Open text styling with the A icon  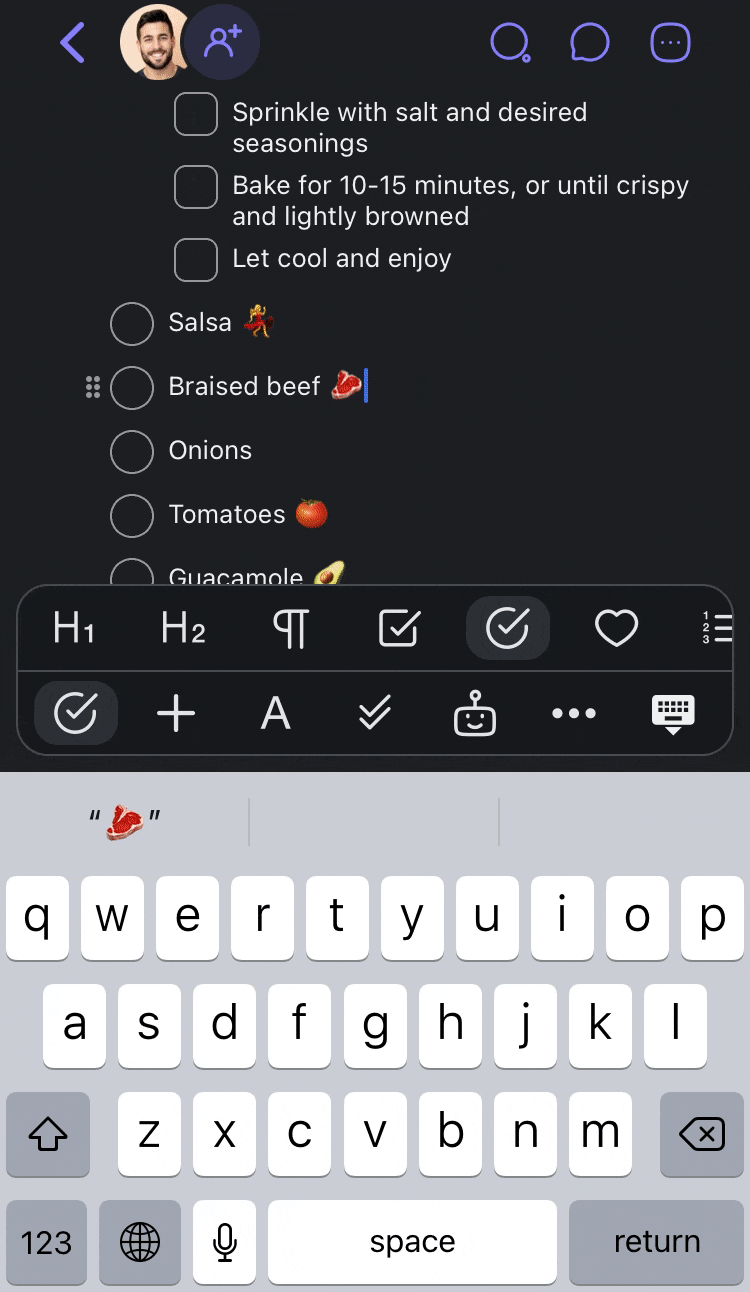click(275, 713)
